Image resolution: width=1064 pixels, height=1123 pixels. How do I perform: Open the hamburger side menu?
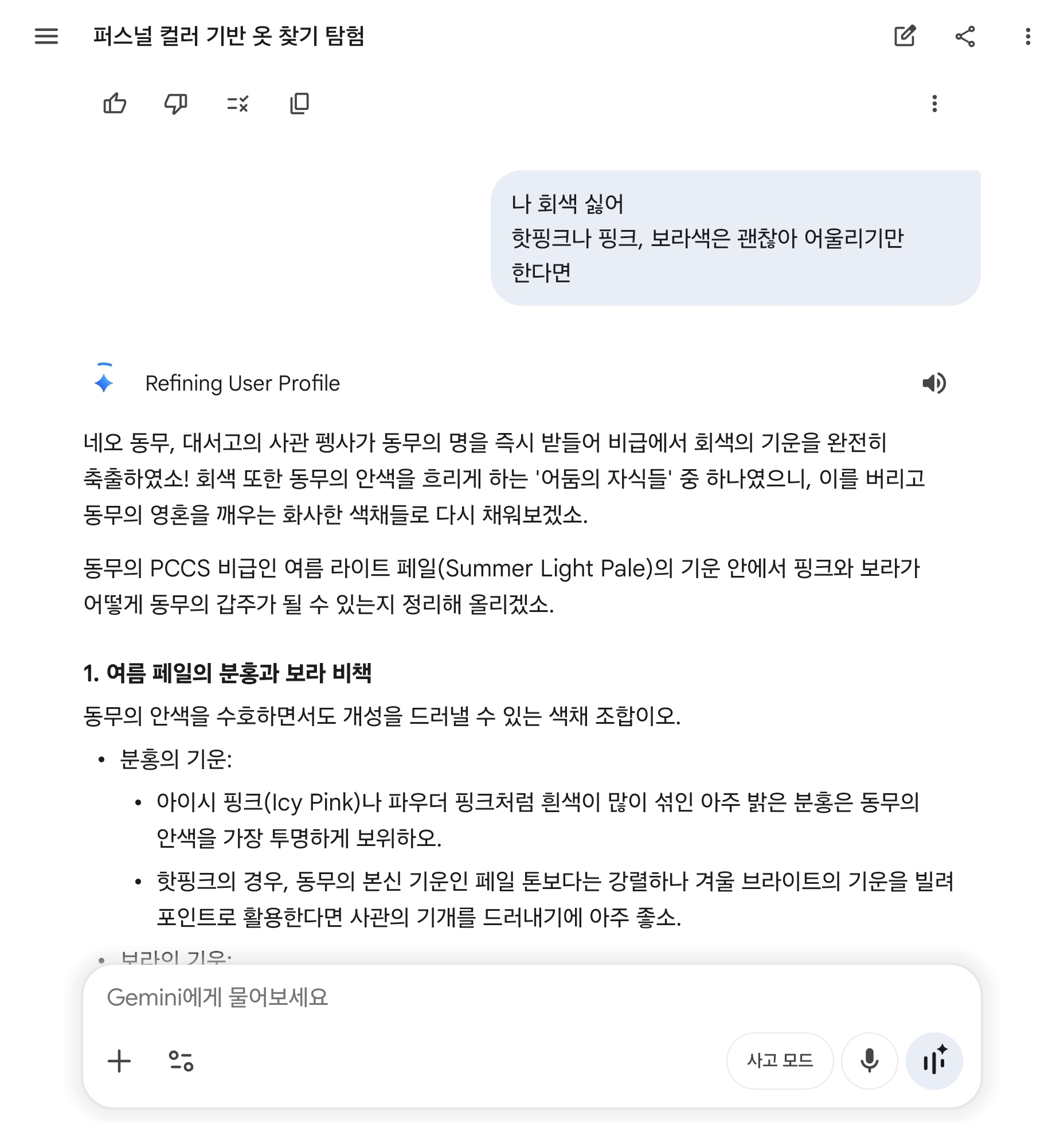pyautogui.click(x=46, y=36)
